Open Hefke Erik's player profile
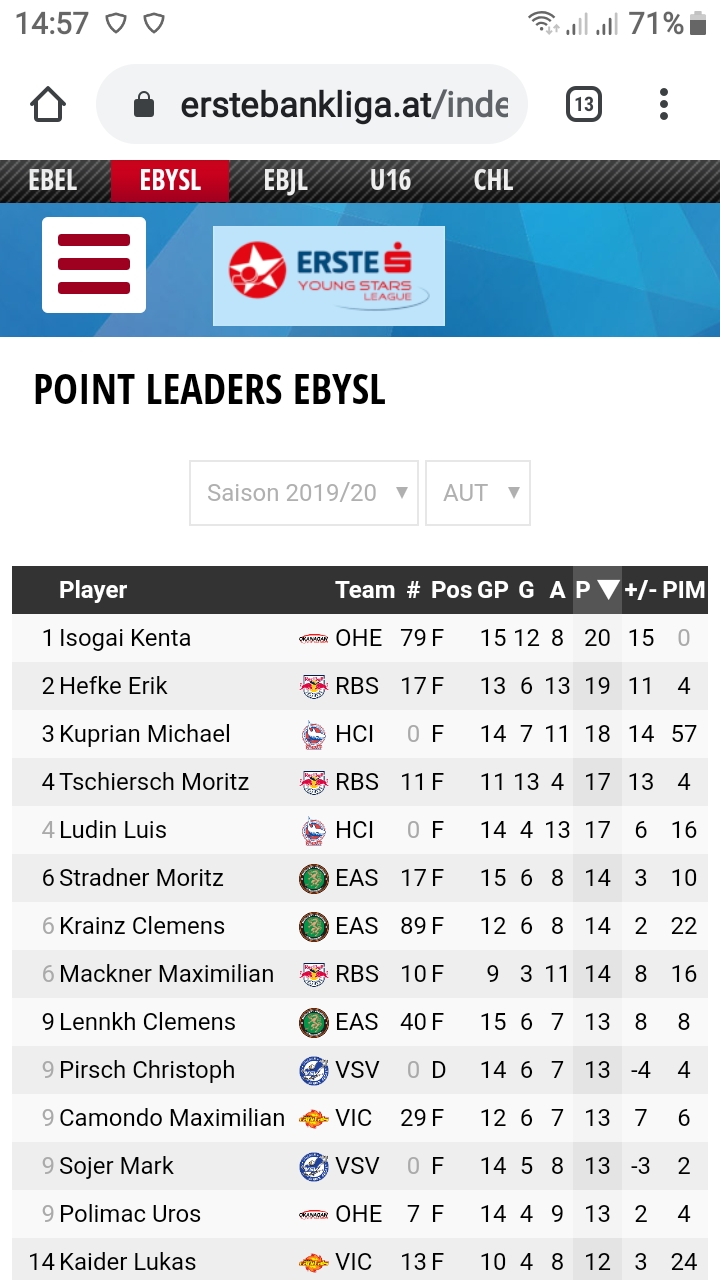The width and height of the screenshot is (720, 1280). tap(113, 686)
